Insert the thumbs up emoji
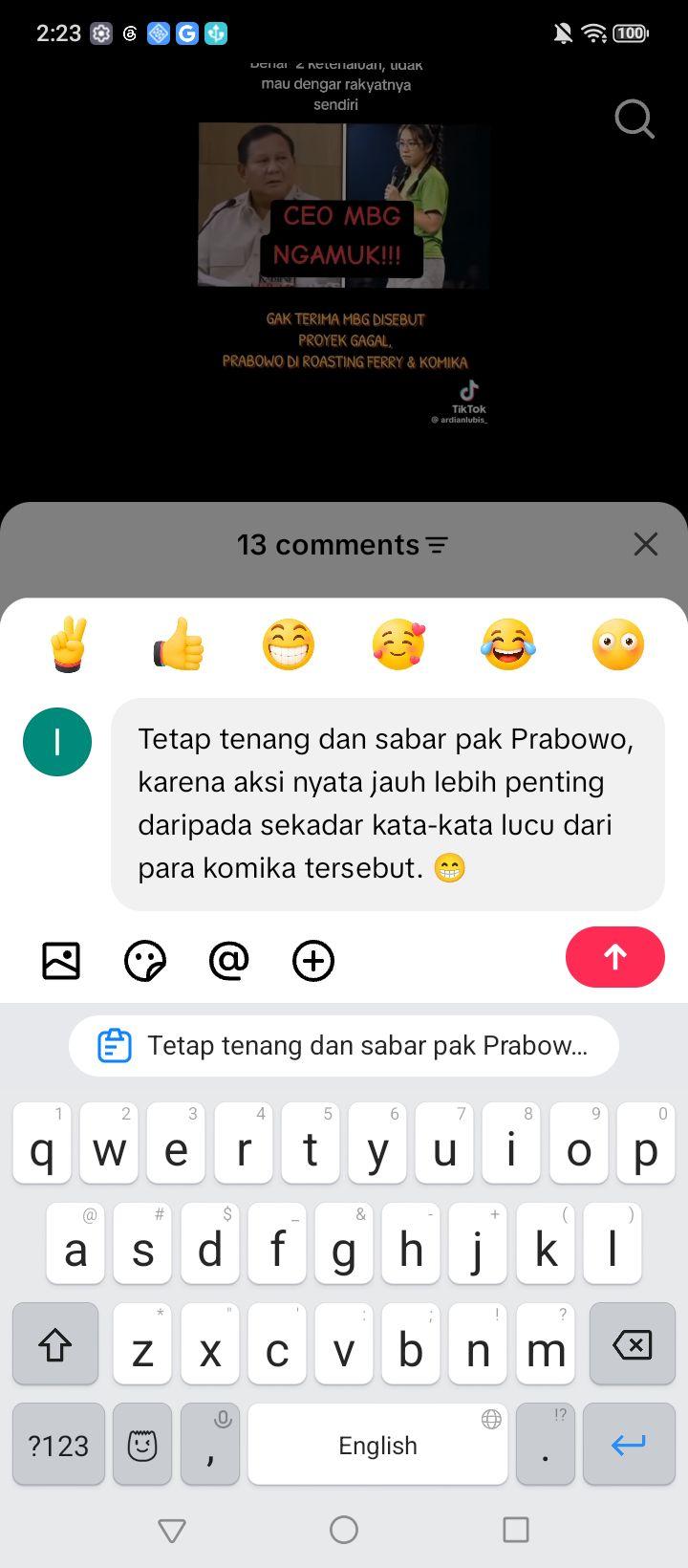Image resolution: width=688 pixels, height=1568 pixels. [x=179, y=644]
